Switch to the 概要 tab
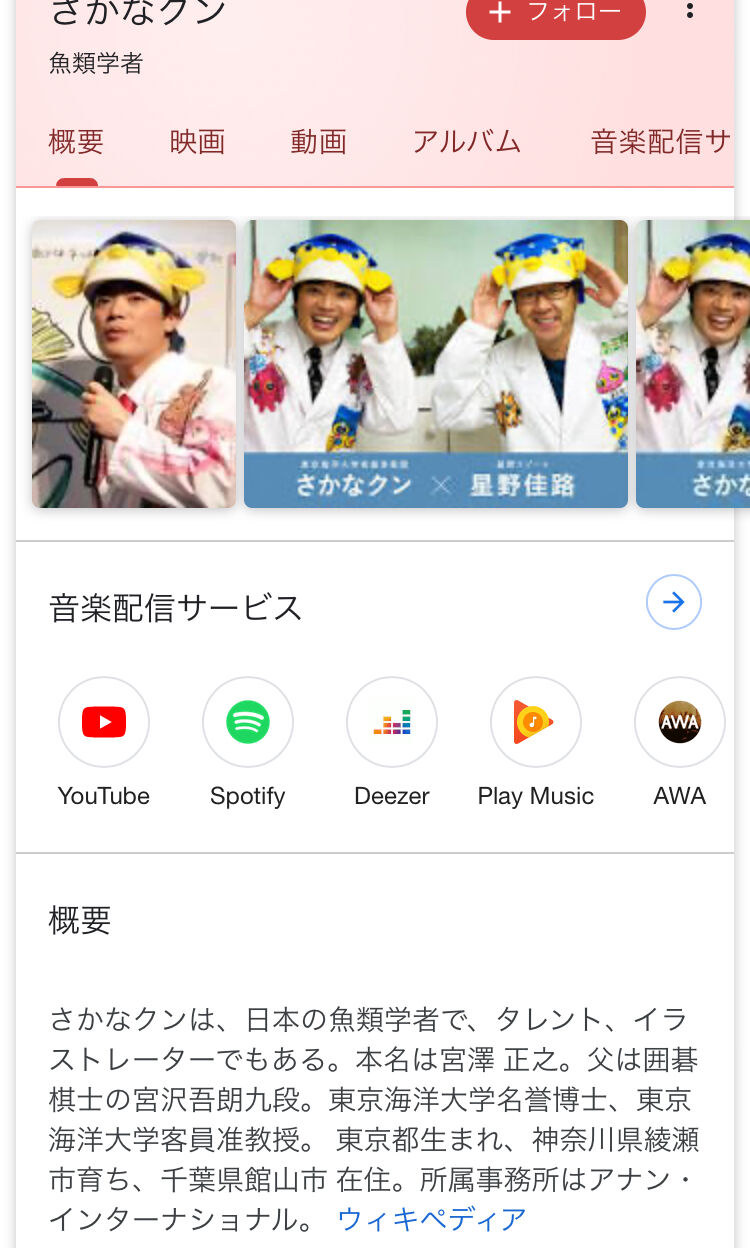This screenshot has height=1248, width=750. click(76, 142)
